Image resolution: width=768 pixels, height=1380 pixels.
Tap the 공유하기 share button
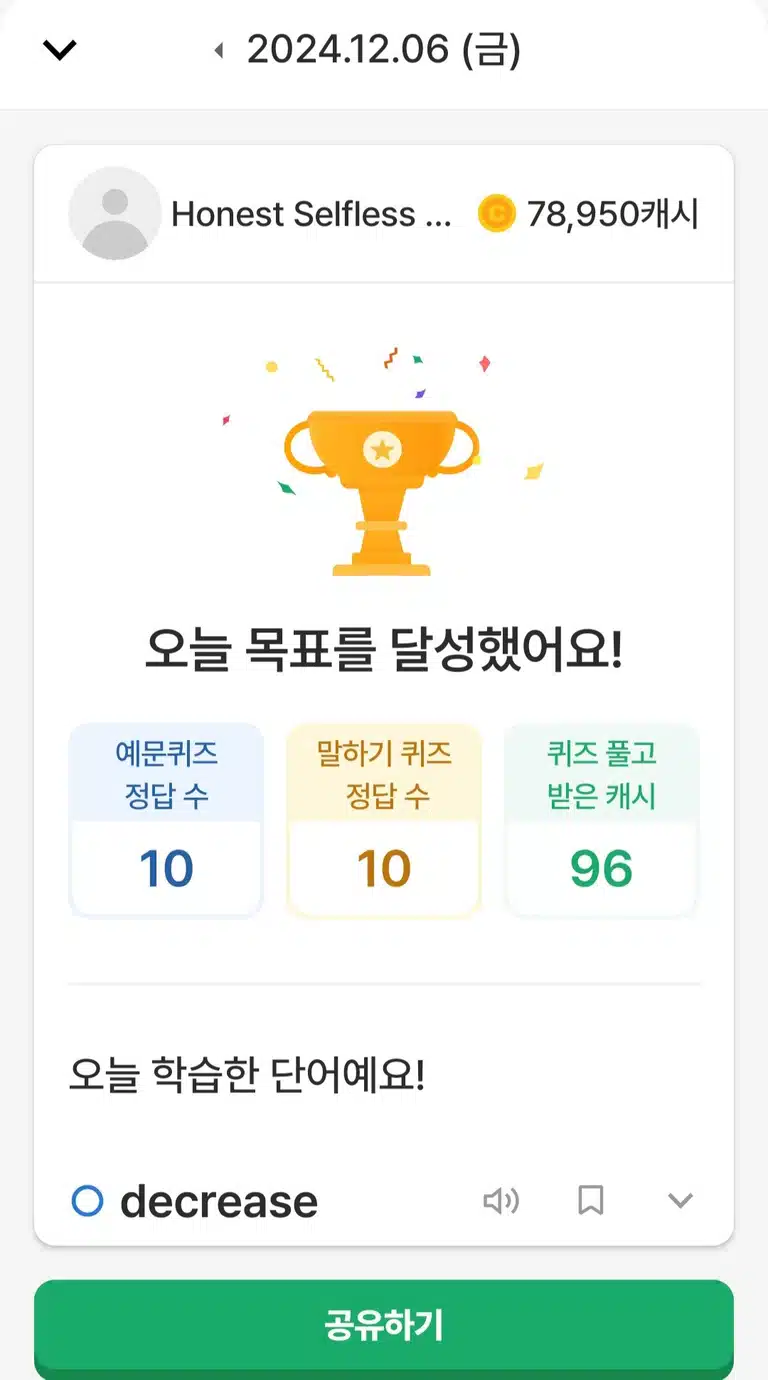point(384,1327)
